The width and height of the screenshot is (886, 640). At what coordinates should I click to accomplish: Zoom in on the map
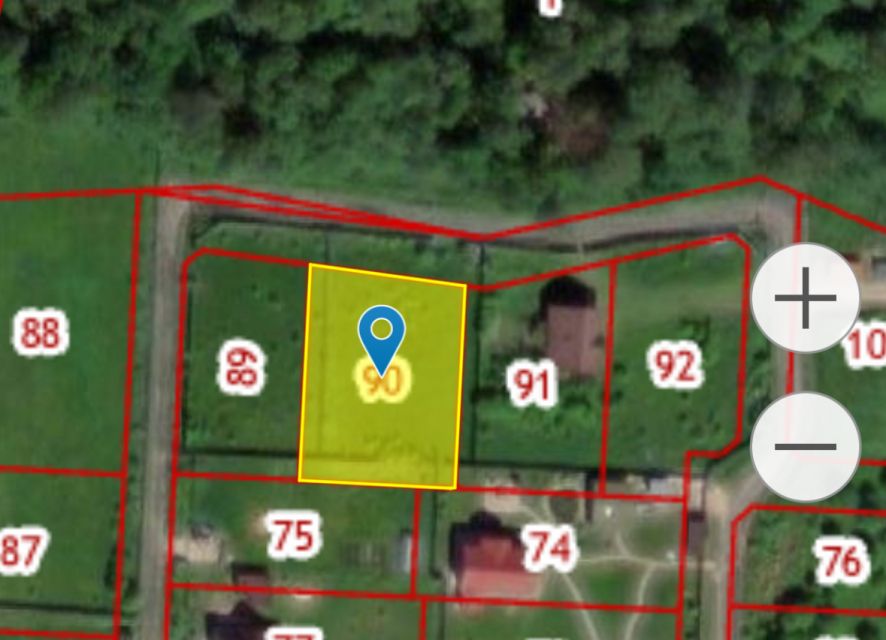point(805,298)
